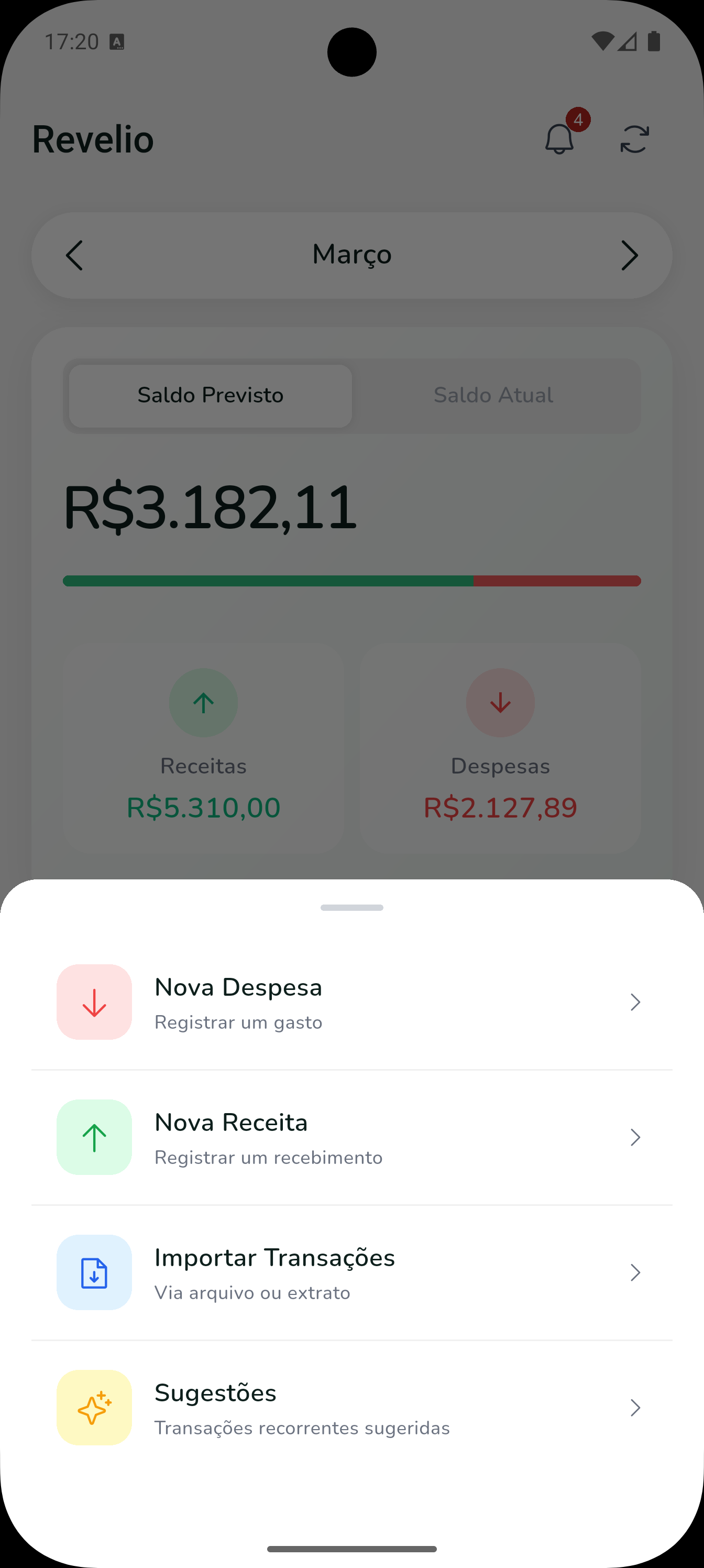Open Importar Transações via its chevron
This screenshot has width=704, height=1568.
point(635,1272)
